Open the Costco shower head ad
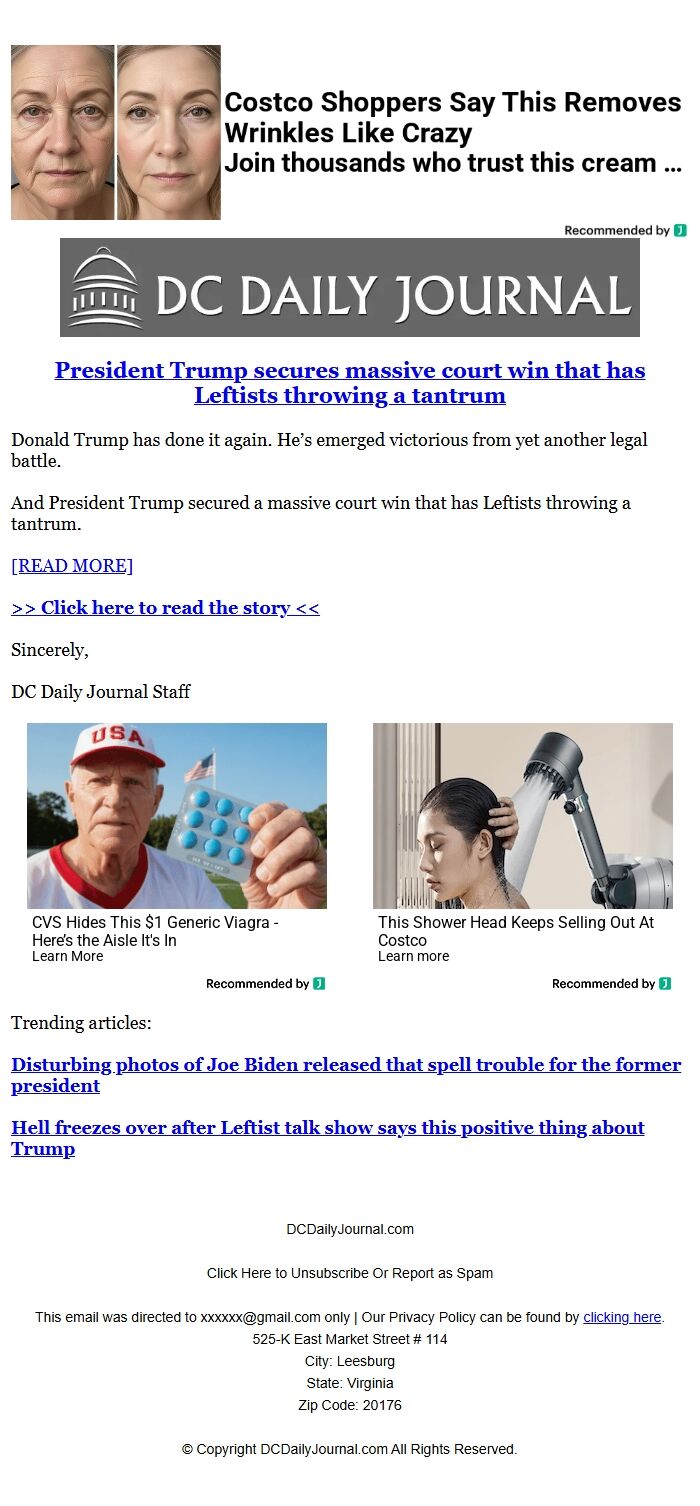This screenshot has height=1506, width=700. pyautogui.click(x=522, y=815)
